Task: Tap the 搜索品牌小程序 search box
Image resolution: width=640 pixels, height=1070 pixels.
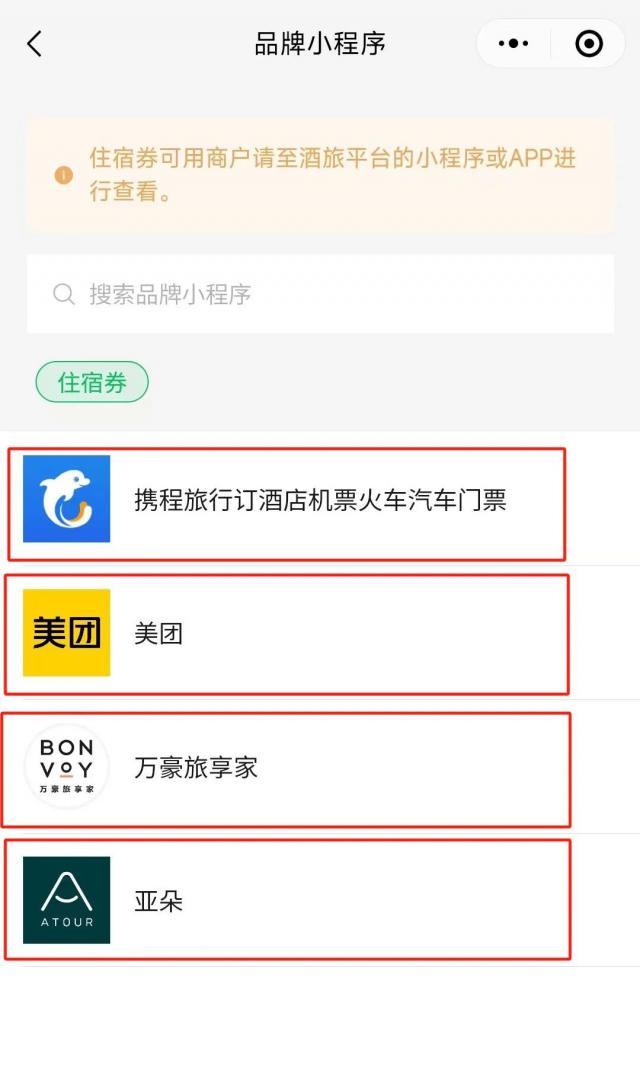Action: click(x=320, y=294)
